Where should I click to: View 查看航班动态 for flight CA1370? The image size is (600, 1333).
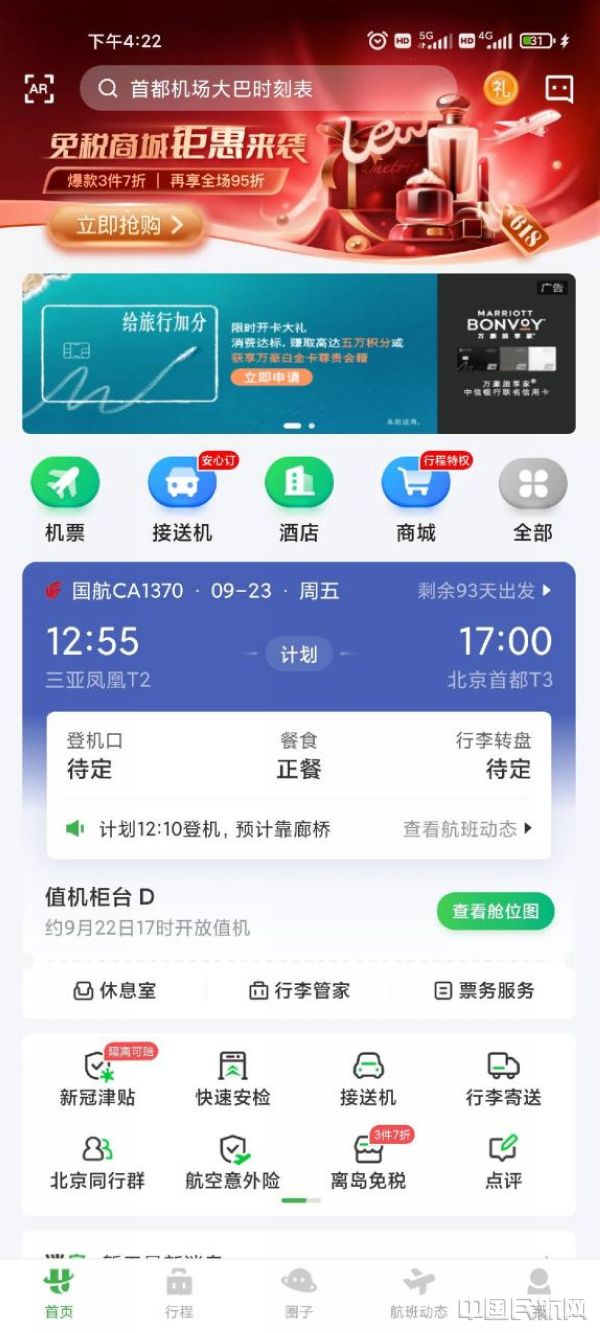pos(468,829)
